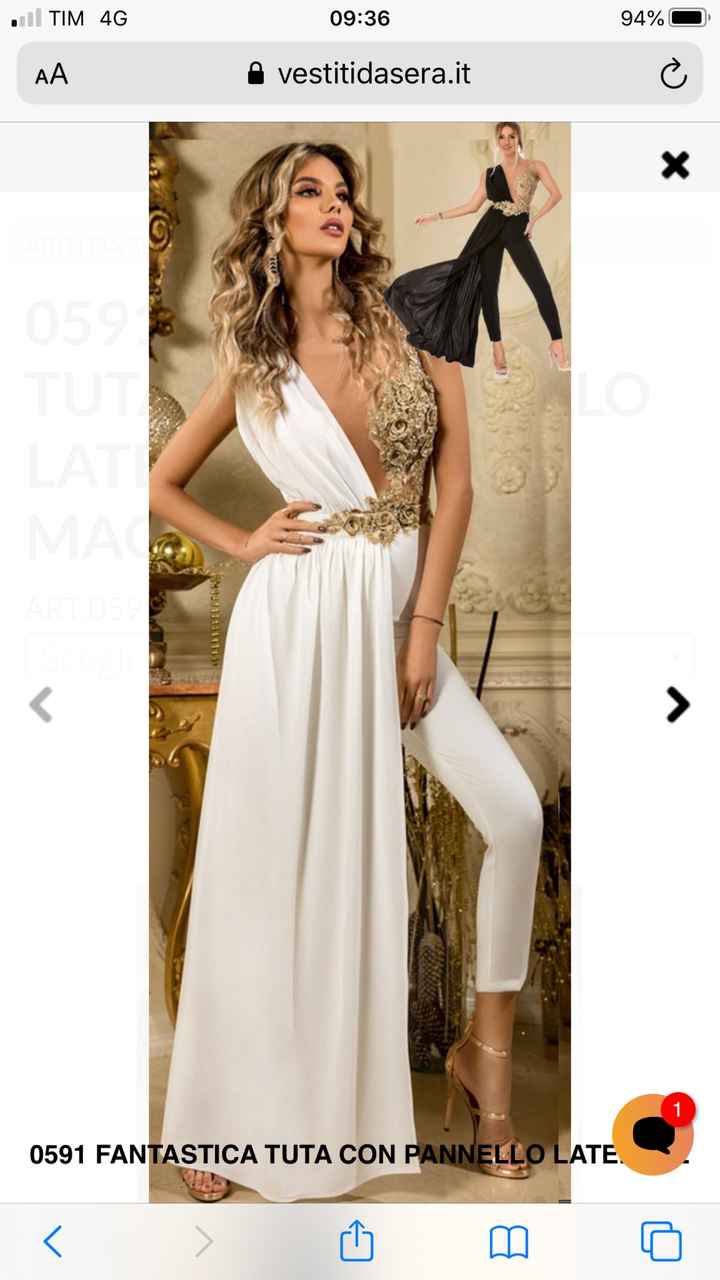Tap the vestitidasera.it address bar
The width and height of the screenshot is (720, 1280).
coord(360,74)
